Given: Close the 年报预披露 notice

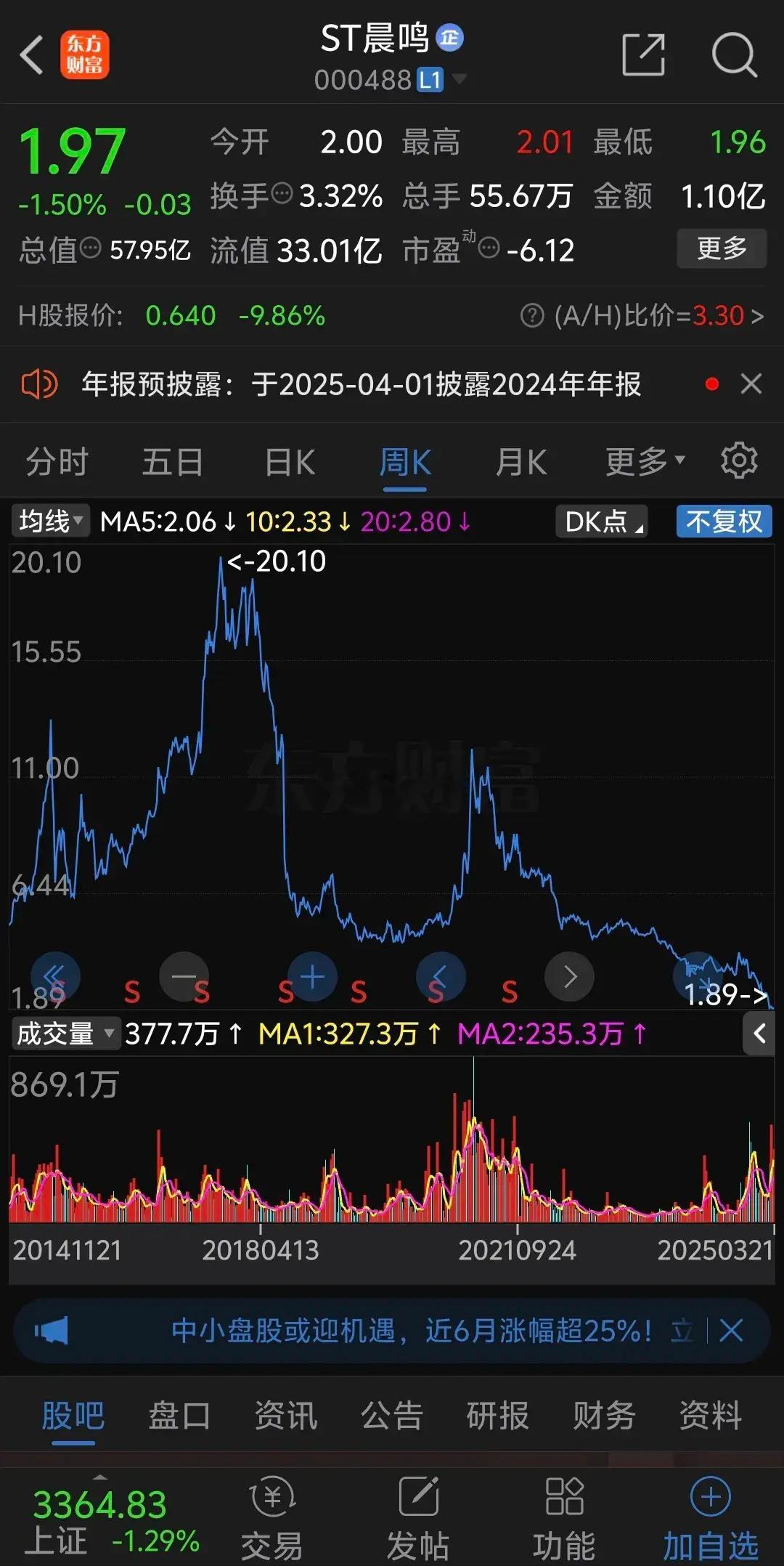Looking at the screenshot, I should [751, 384].
